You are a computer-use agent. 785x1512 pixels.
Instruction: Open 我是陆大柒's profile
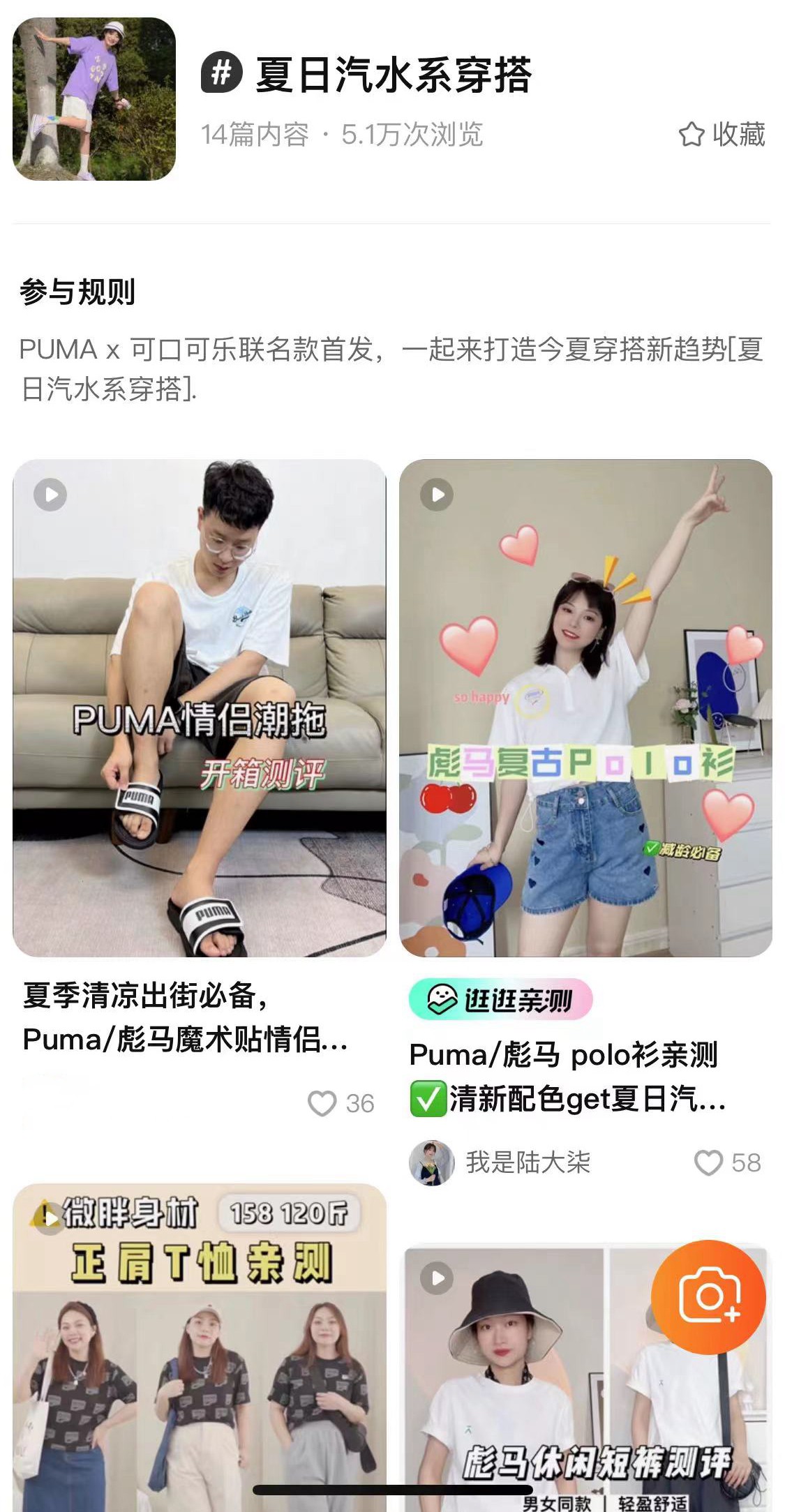(x=500, y=1162)
